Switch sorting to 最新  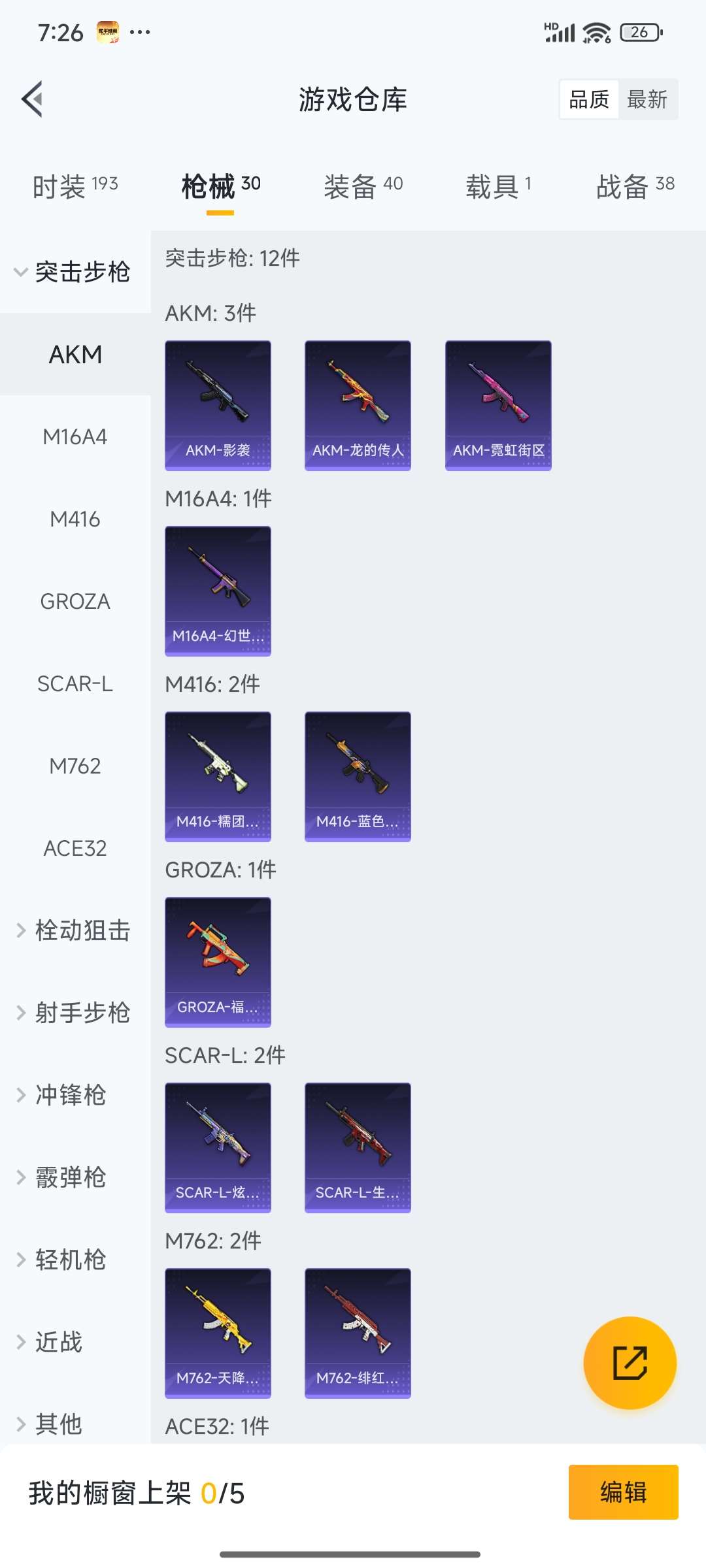(646, 99)
